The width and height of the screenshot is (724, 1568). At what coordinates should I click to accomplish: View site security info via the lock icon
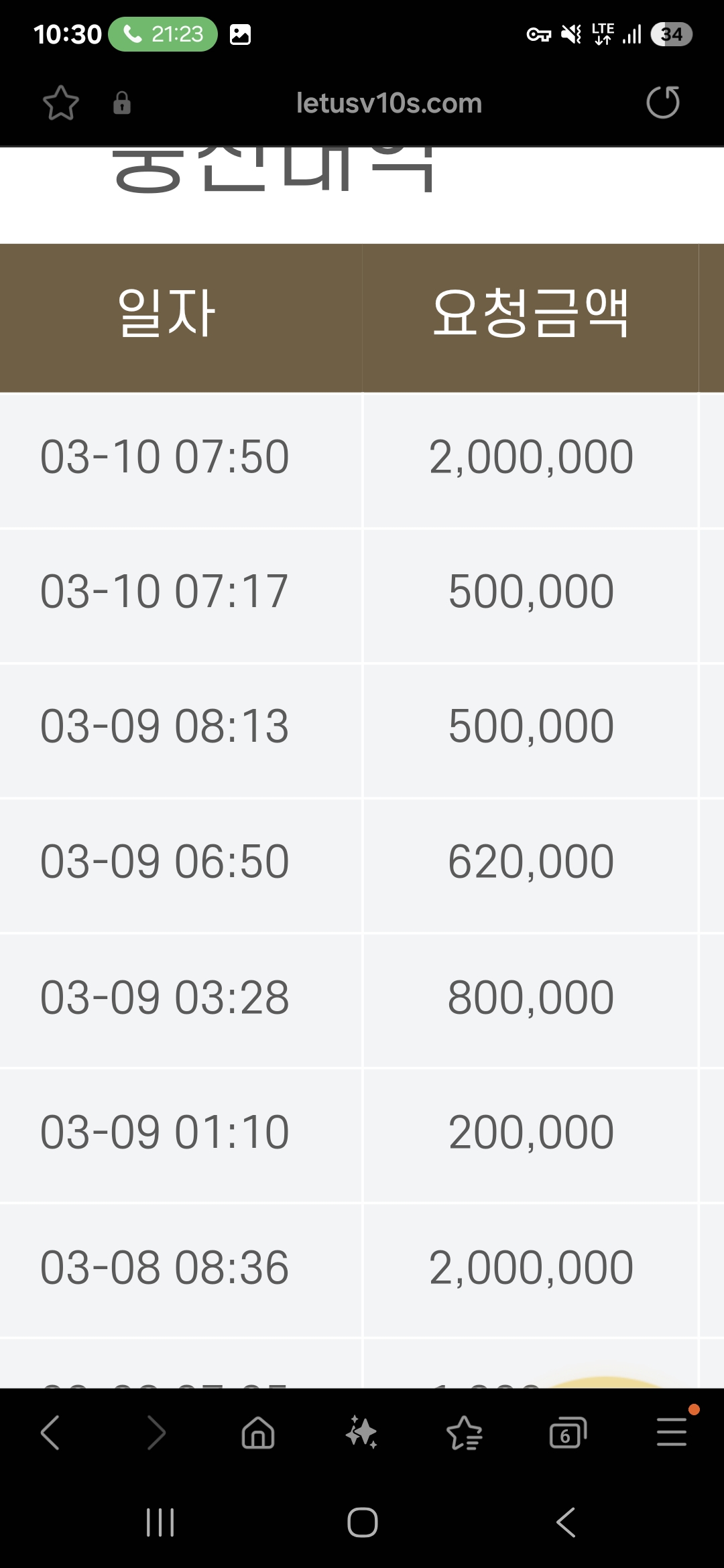point(122,103)
